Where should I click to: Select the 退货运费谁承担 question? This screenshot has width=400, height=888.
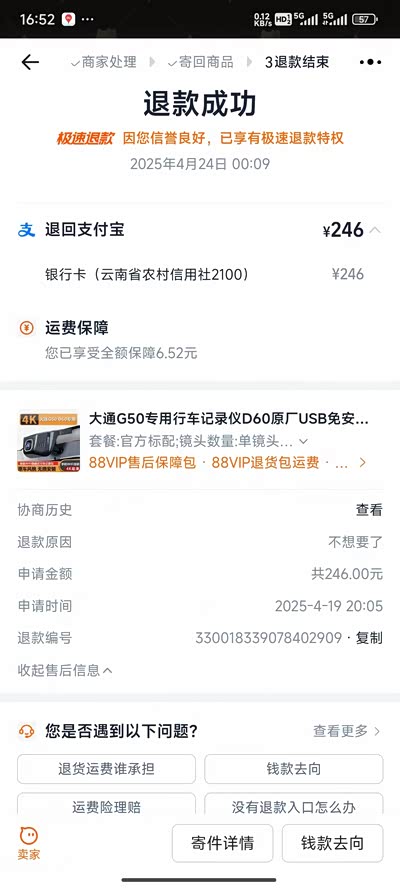(107, 769)
